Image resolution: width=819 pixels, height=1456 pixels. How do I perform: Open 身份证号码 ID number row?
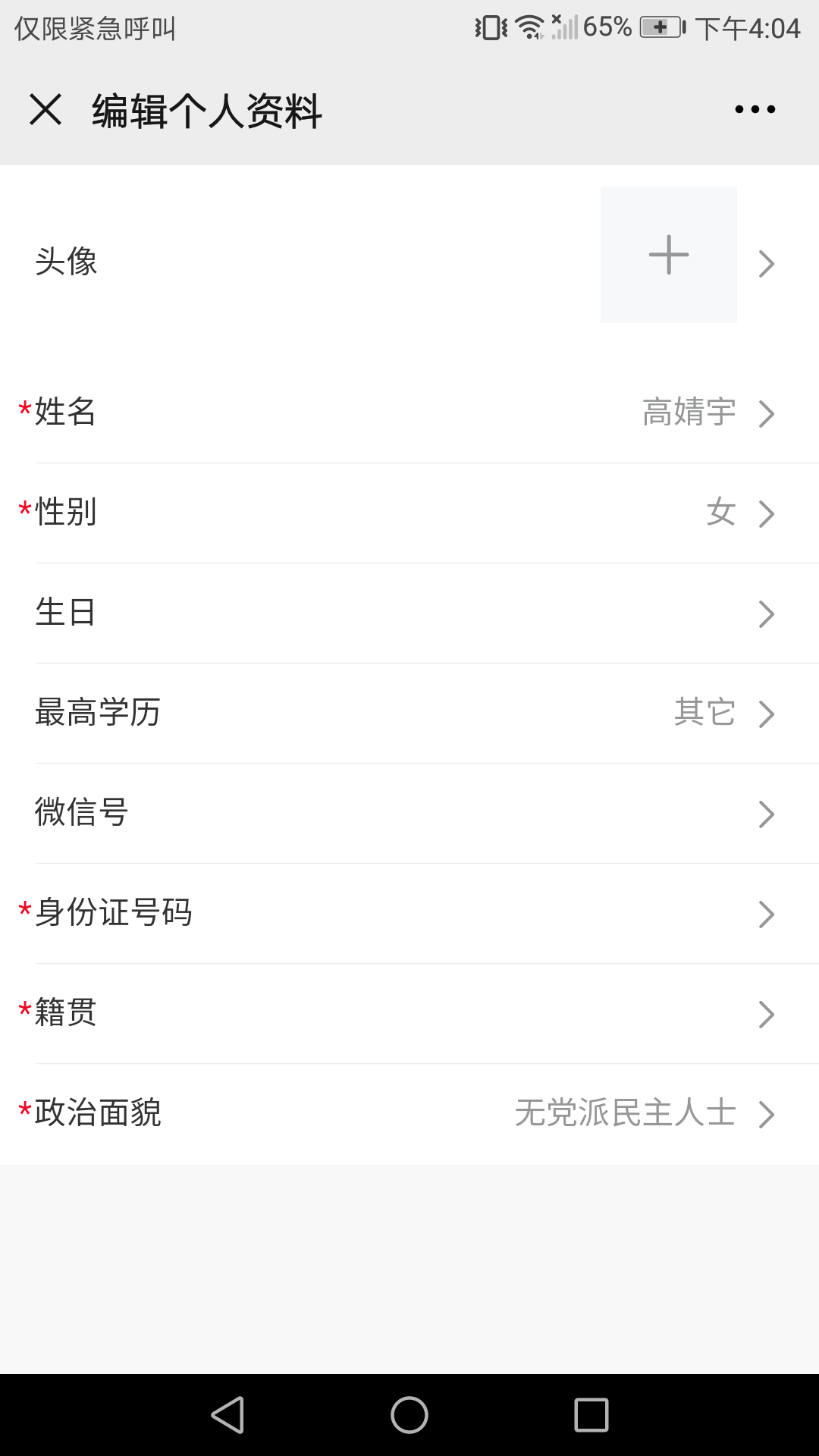pos(409,913)
